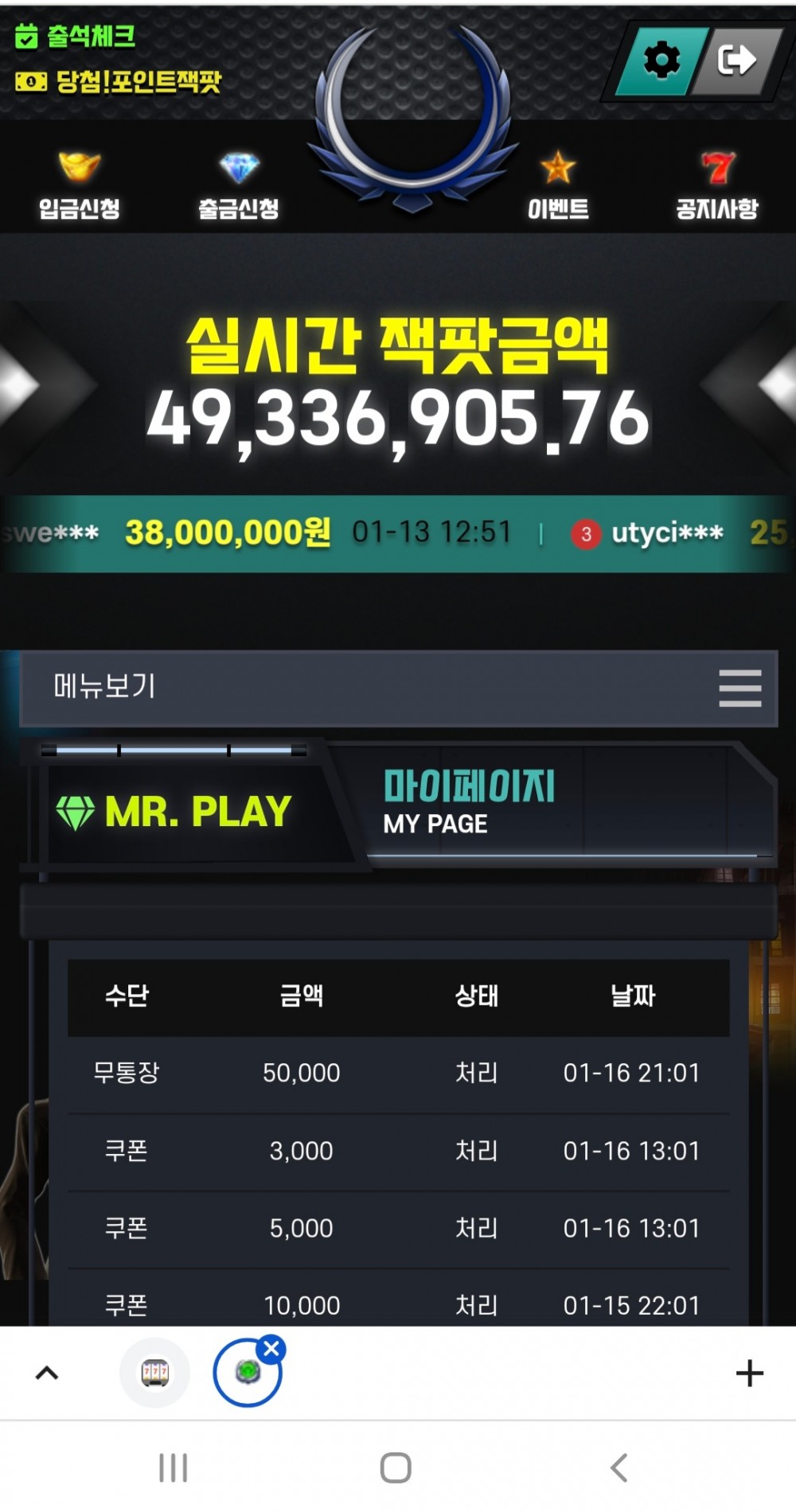The image size is (796, 1512).
Task: Open recent apps from the navigation bar
Action: [x=173, y=1467]
